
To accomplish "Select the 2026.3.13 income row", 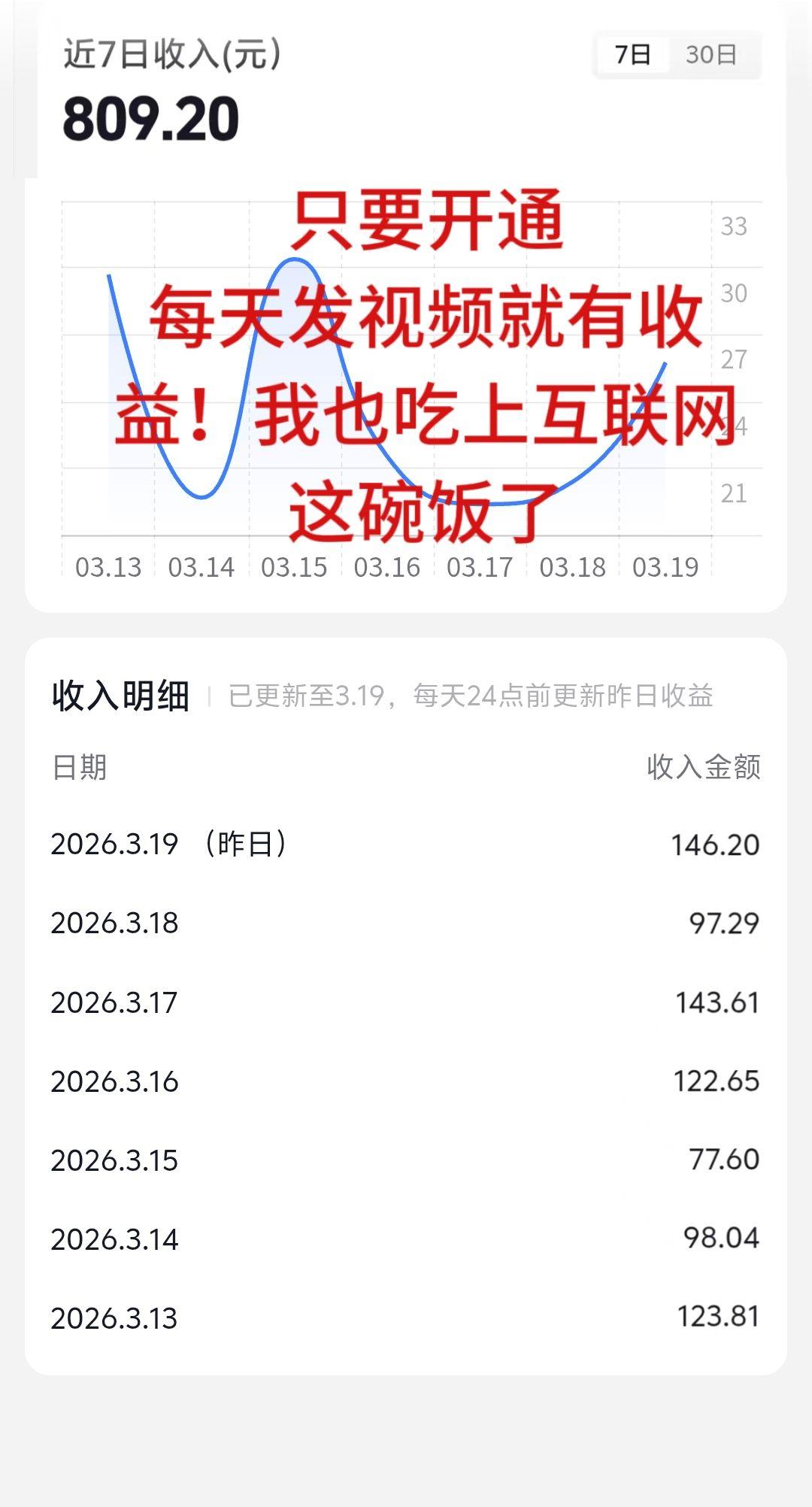I will tap(406, 1318).
